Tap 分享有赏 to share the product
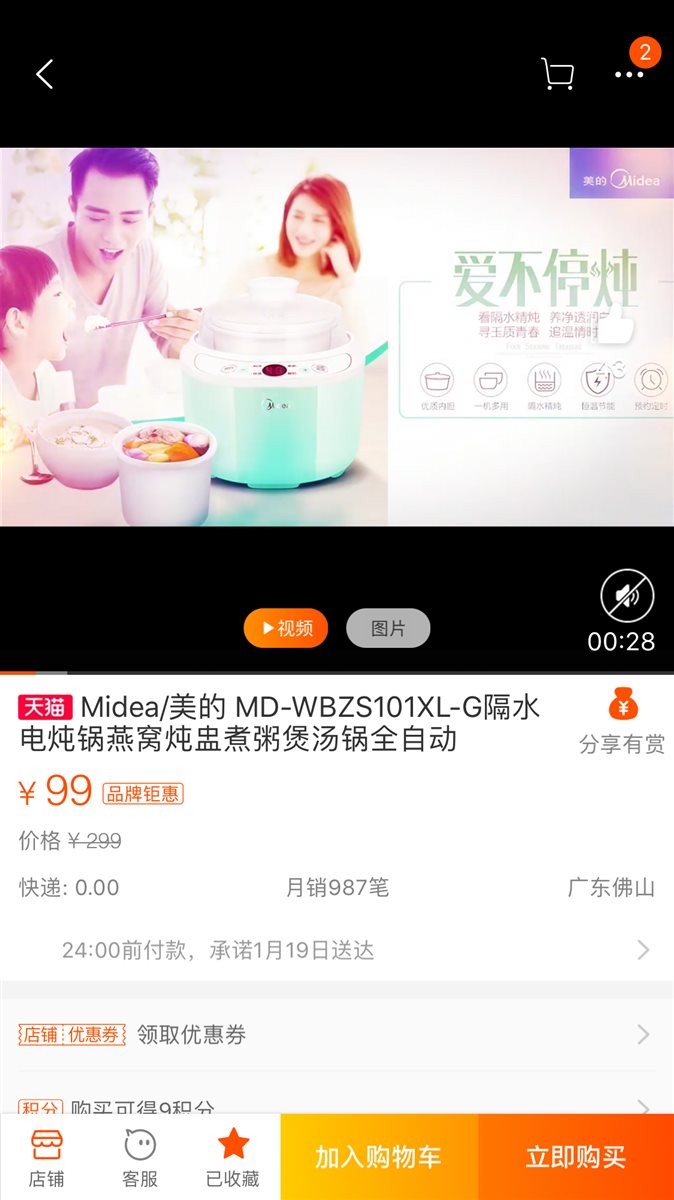The image size is (674, 1200). tap(622, 723)
